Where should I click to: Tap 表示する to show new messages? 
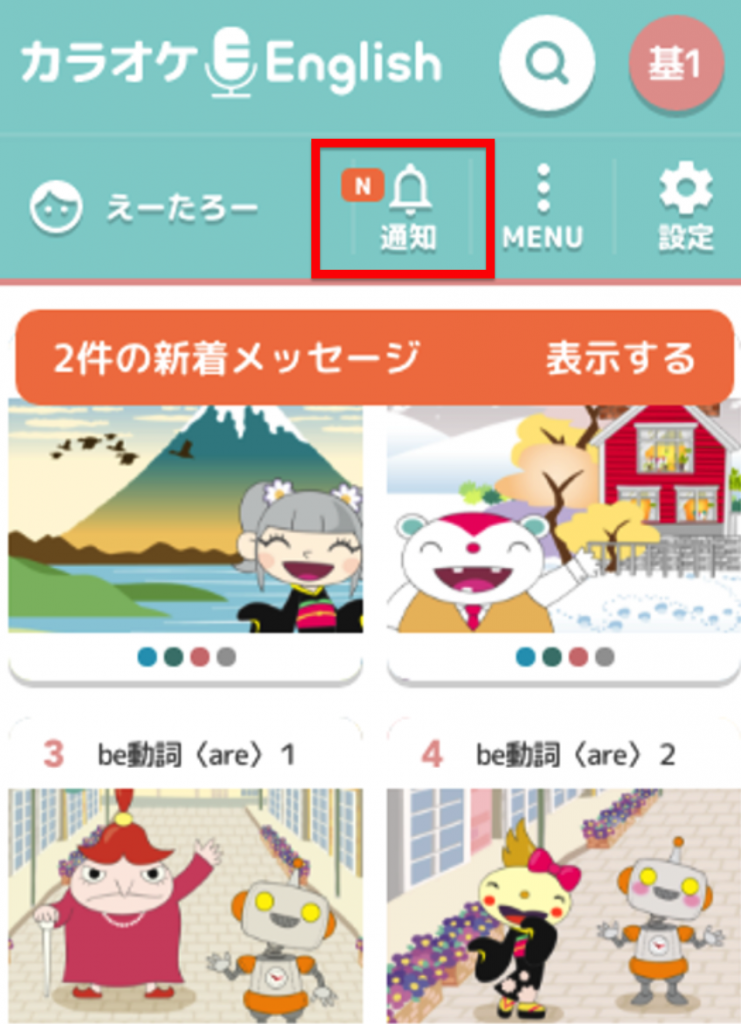click(619, 358)
